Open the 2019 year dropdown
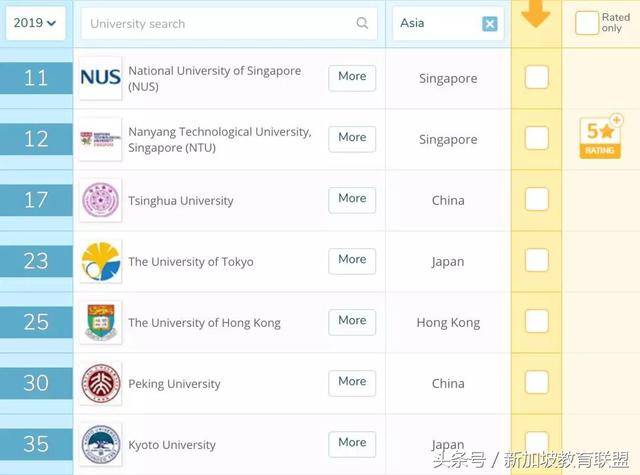640x475 pixels. pos(36,22)
